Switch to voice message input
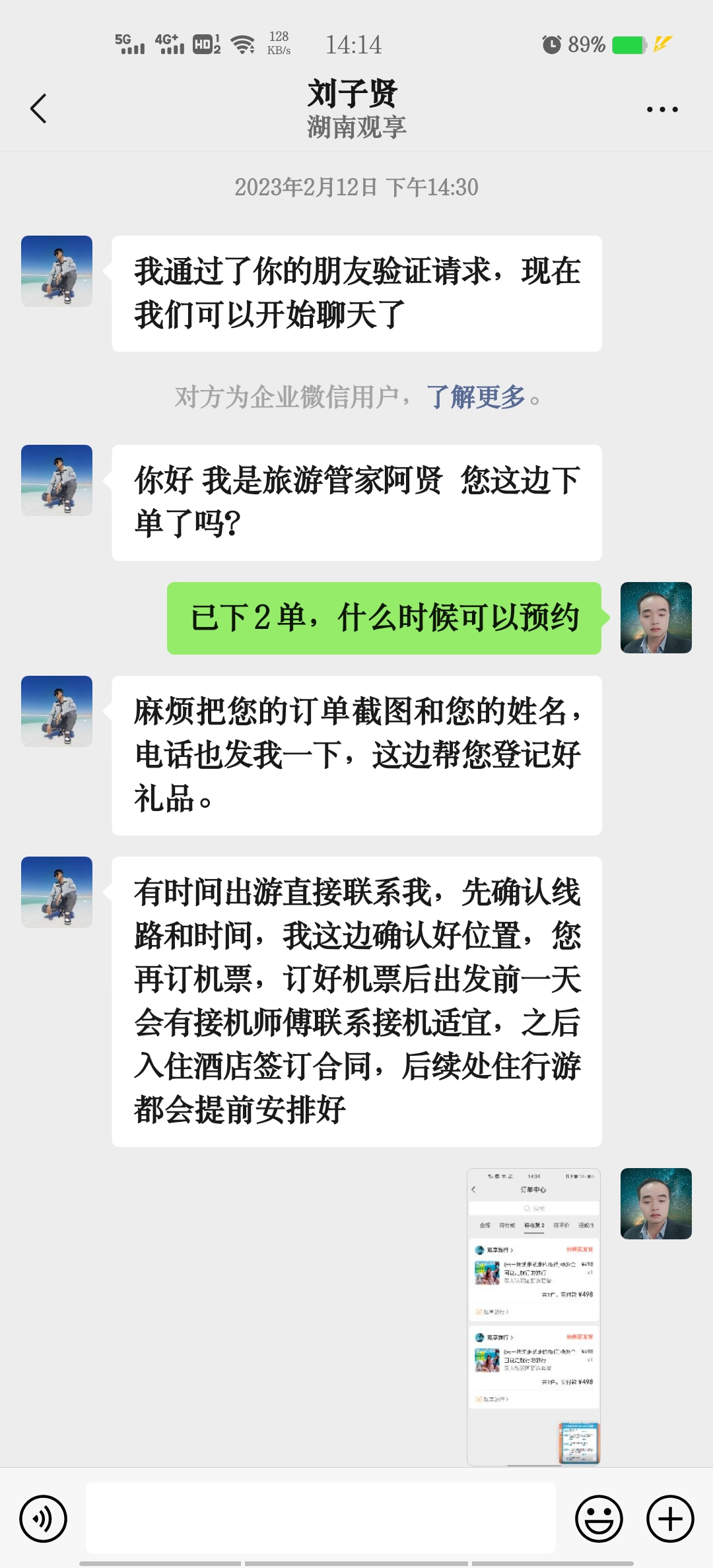This screenshot has height=1568, width=713. coord(44,1519)
